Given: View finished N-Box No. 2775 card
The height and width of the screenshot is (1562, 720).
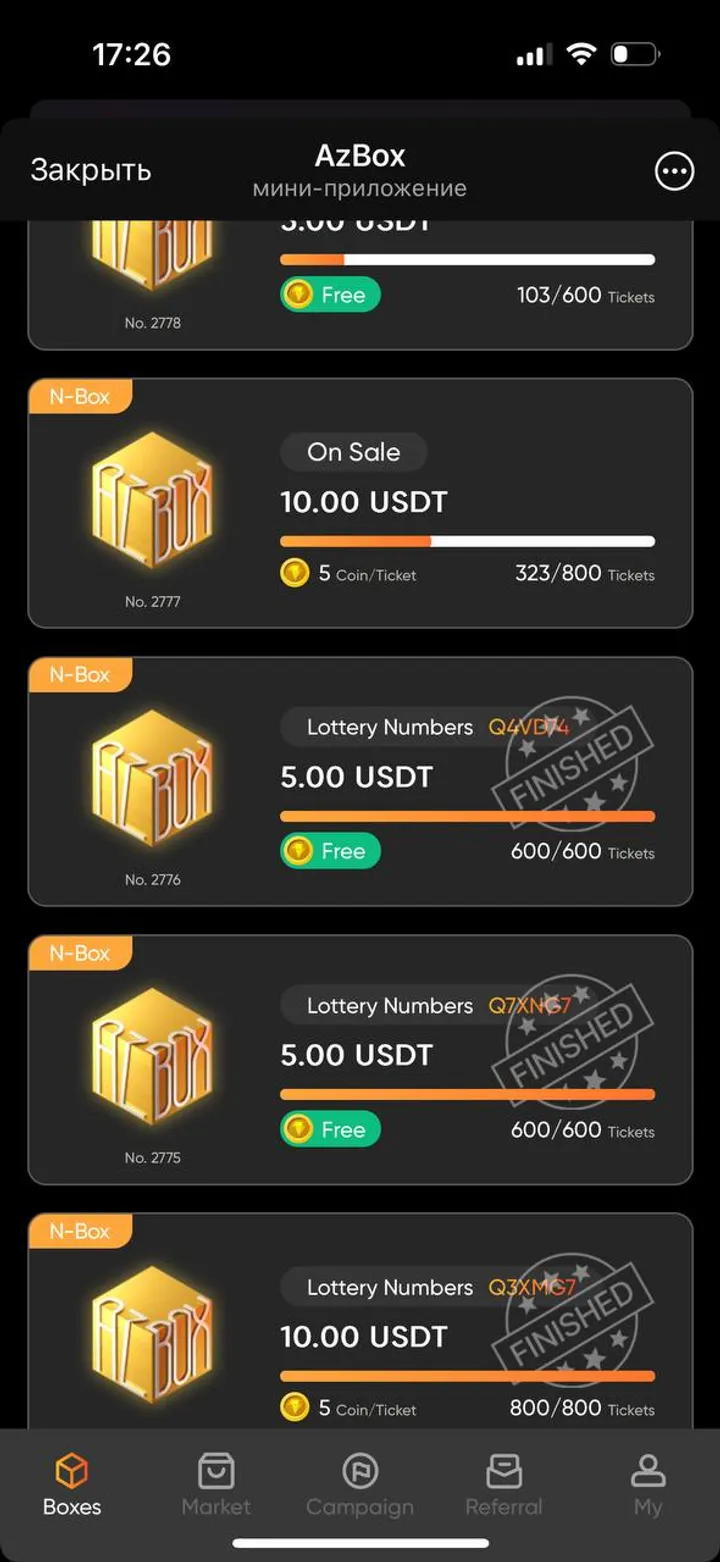Looking at the screenshot, I should [x=360, y=1059].
